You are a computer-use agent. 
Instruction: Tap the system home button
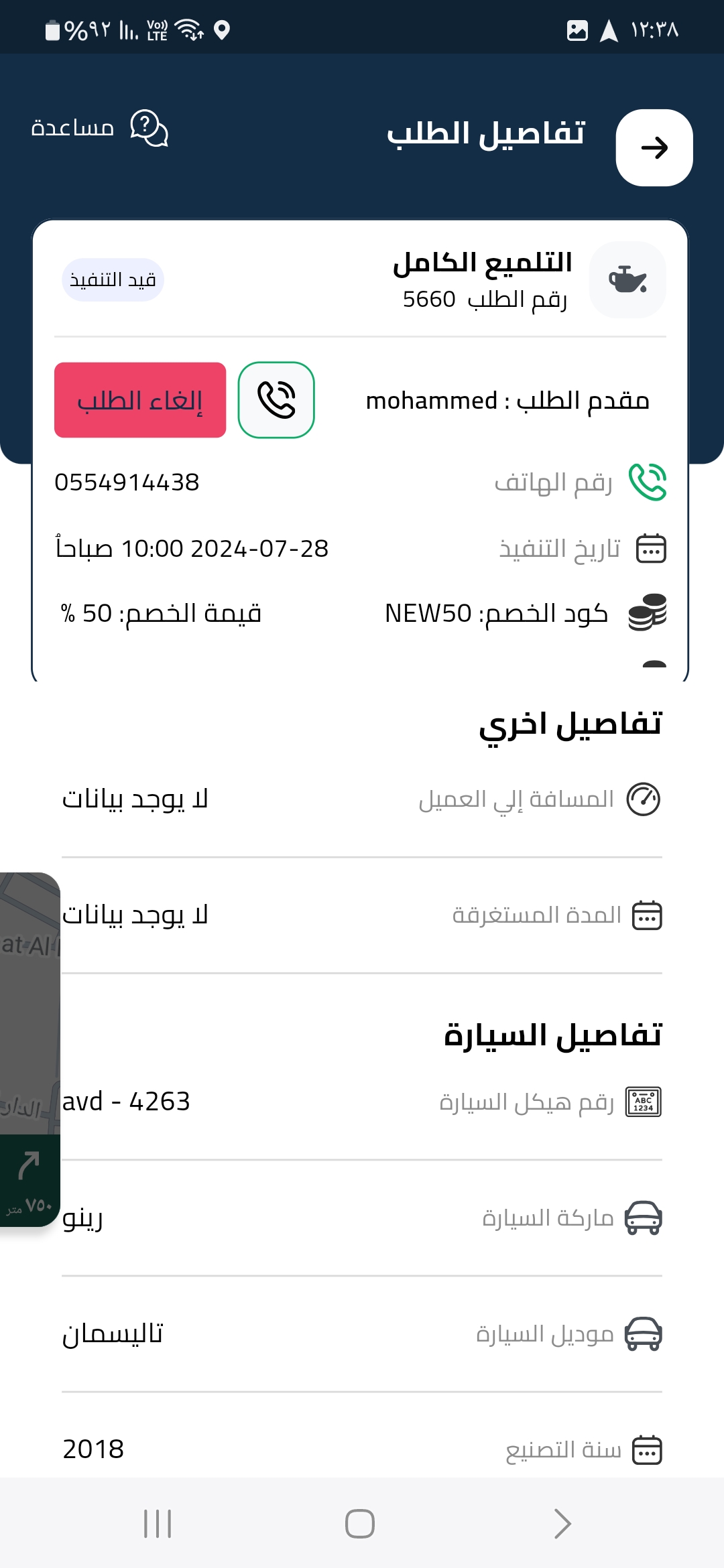click(360, 1524)
